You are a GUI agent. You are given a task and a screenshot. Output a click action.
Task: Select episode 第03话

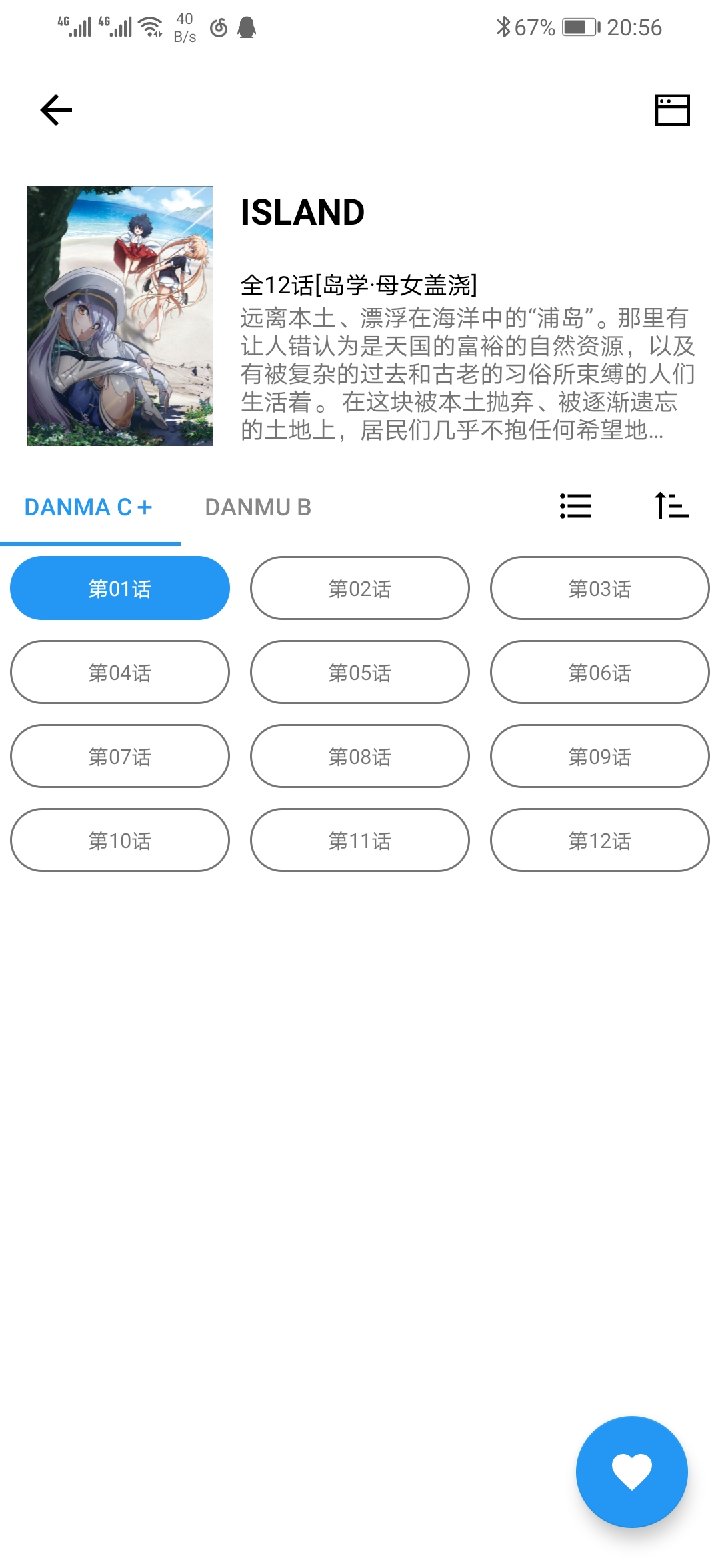pos(599,588)
